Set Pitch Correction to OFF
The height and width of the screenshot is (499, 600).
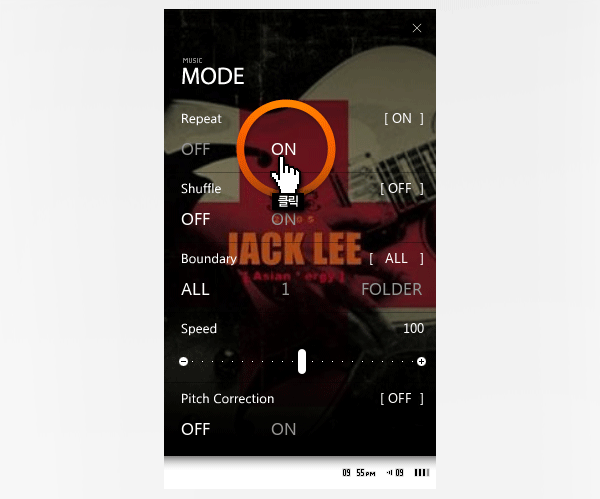[x=196, y=429]
